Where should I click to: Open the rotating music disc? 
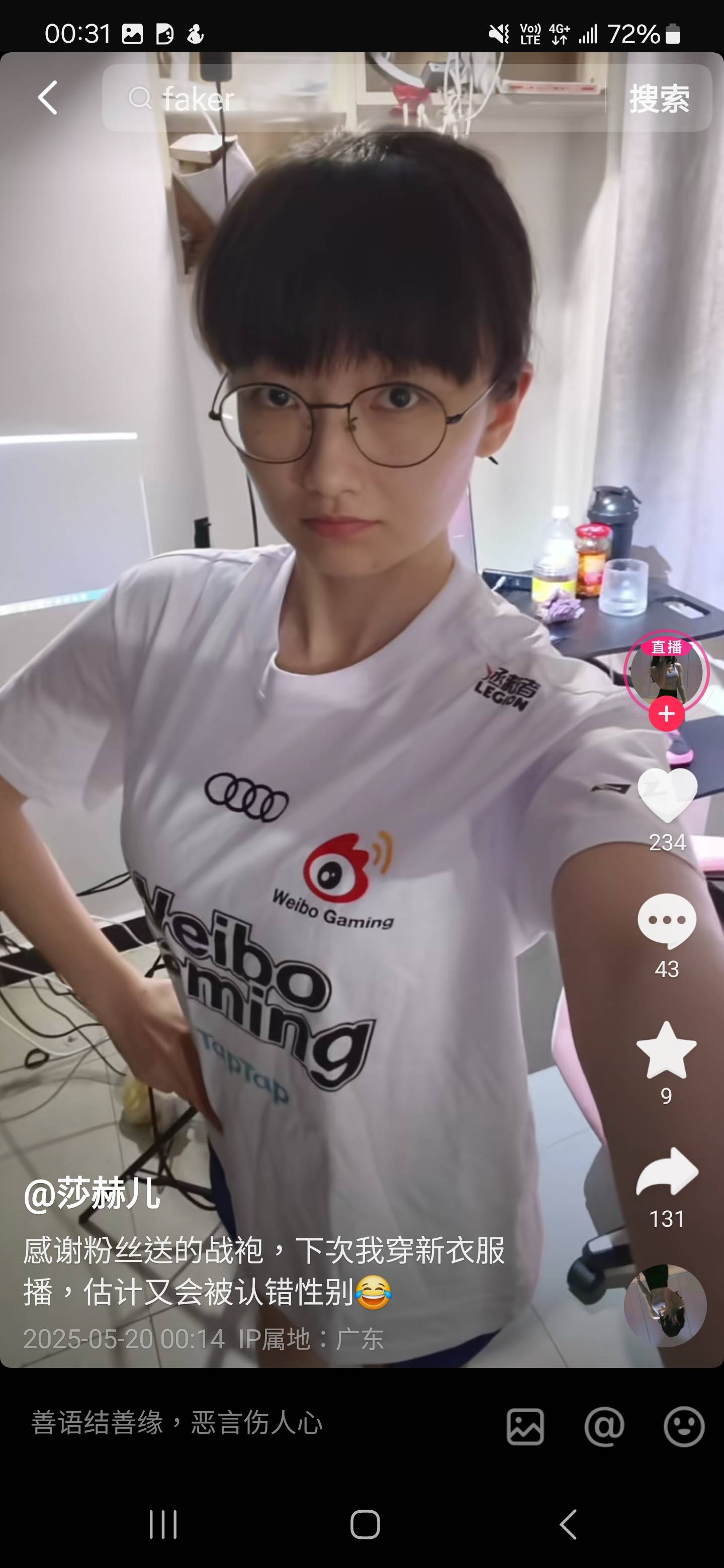(665, 1305)
